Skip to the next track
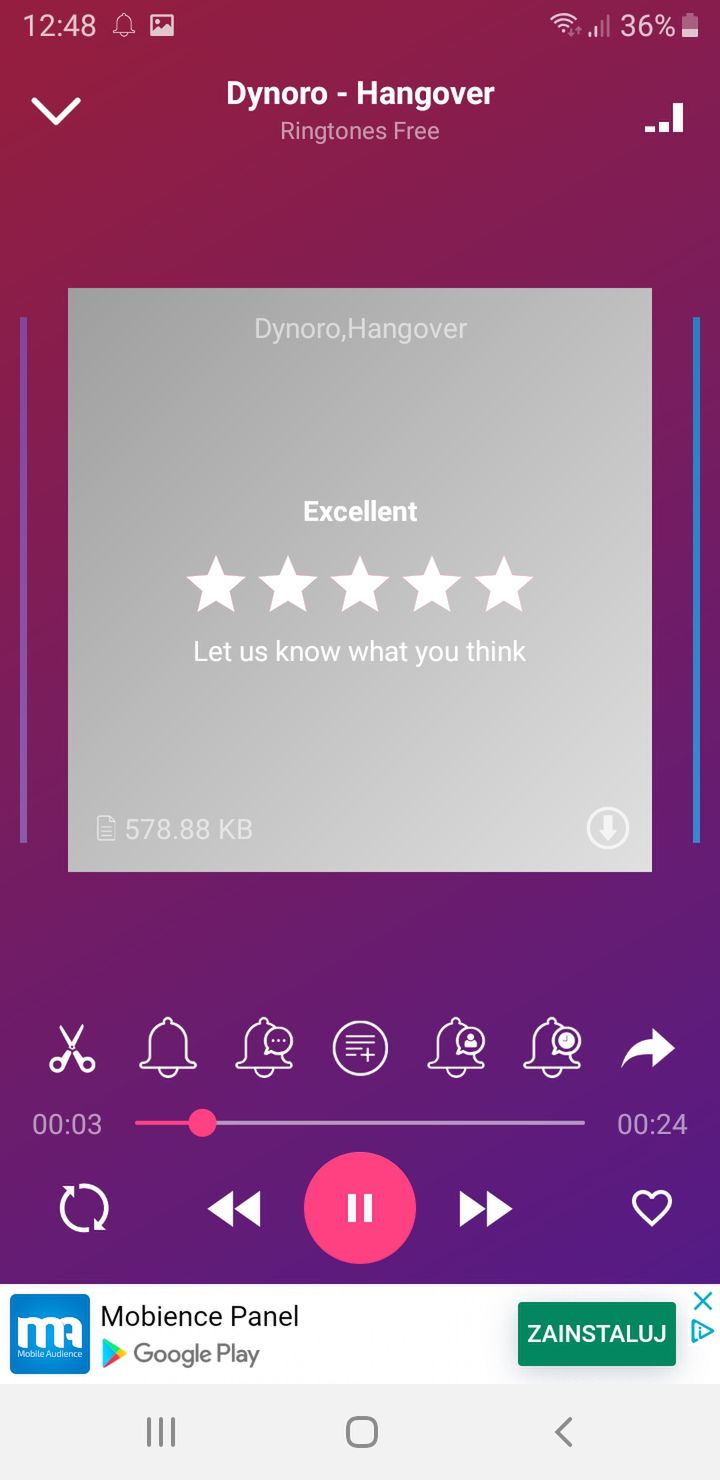Screen dimensions: 720x1480 coord(485,1209)
